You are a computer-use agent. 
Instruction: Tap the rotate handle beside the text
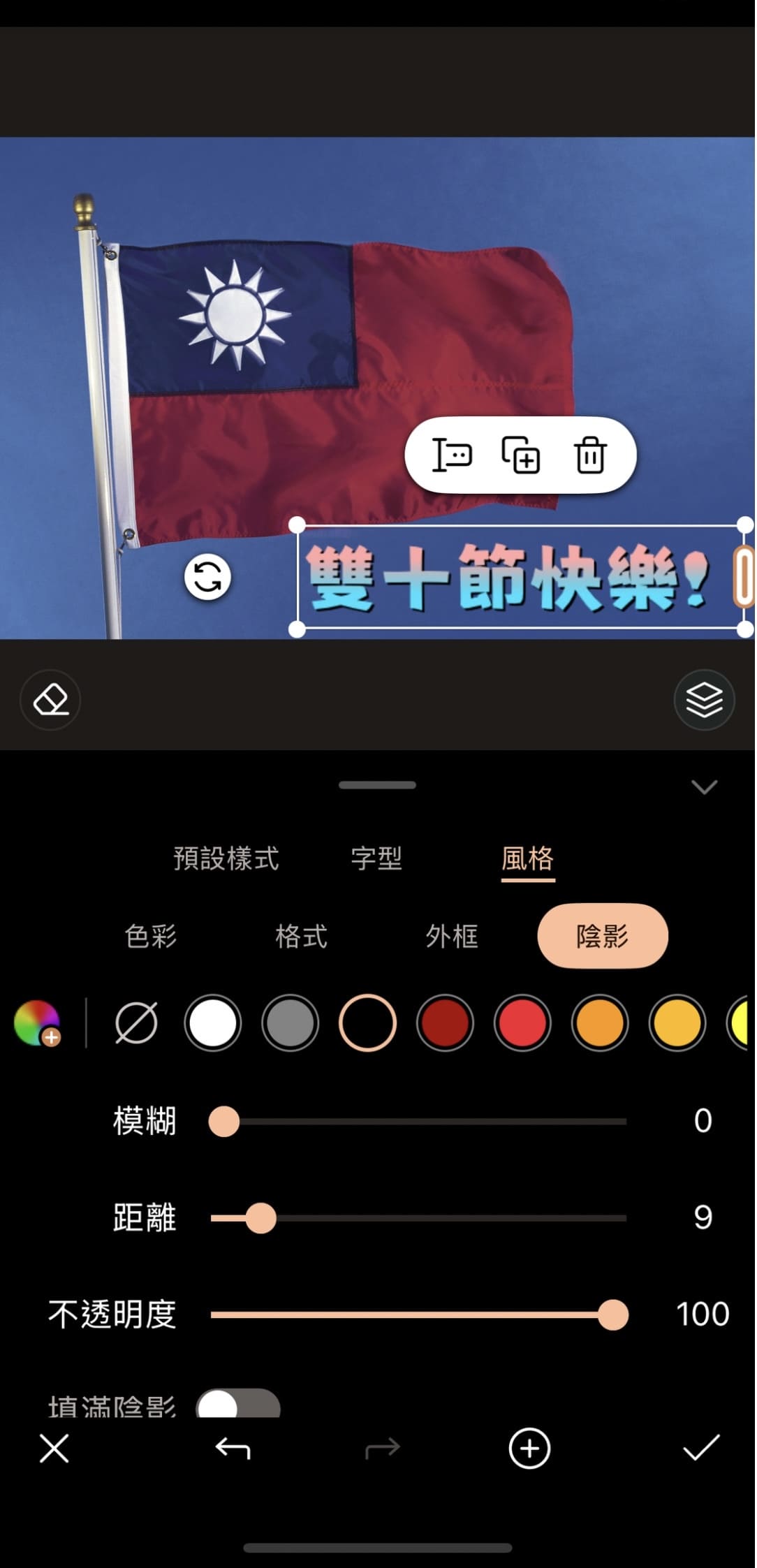coord(207,578)
